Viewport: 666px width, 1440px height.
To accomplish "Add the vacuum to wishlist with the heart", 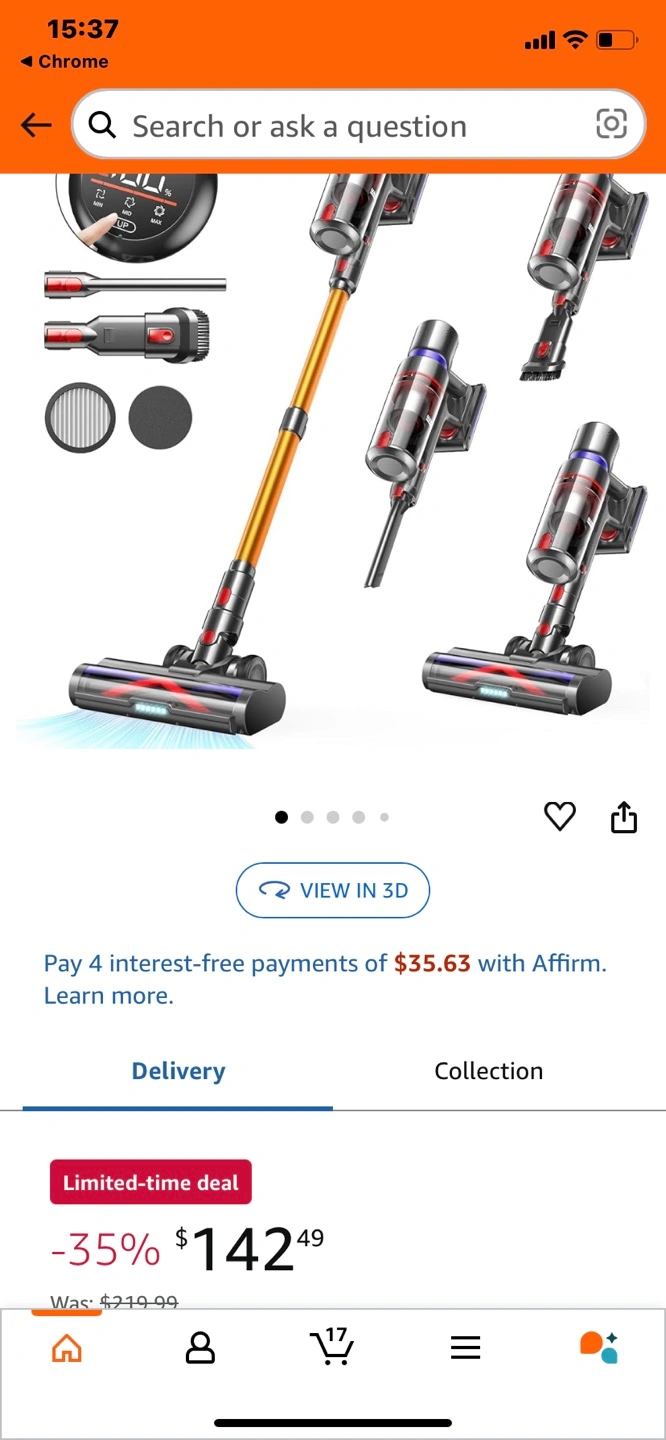I will point(559,817).
